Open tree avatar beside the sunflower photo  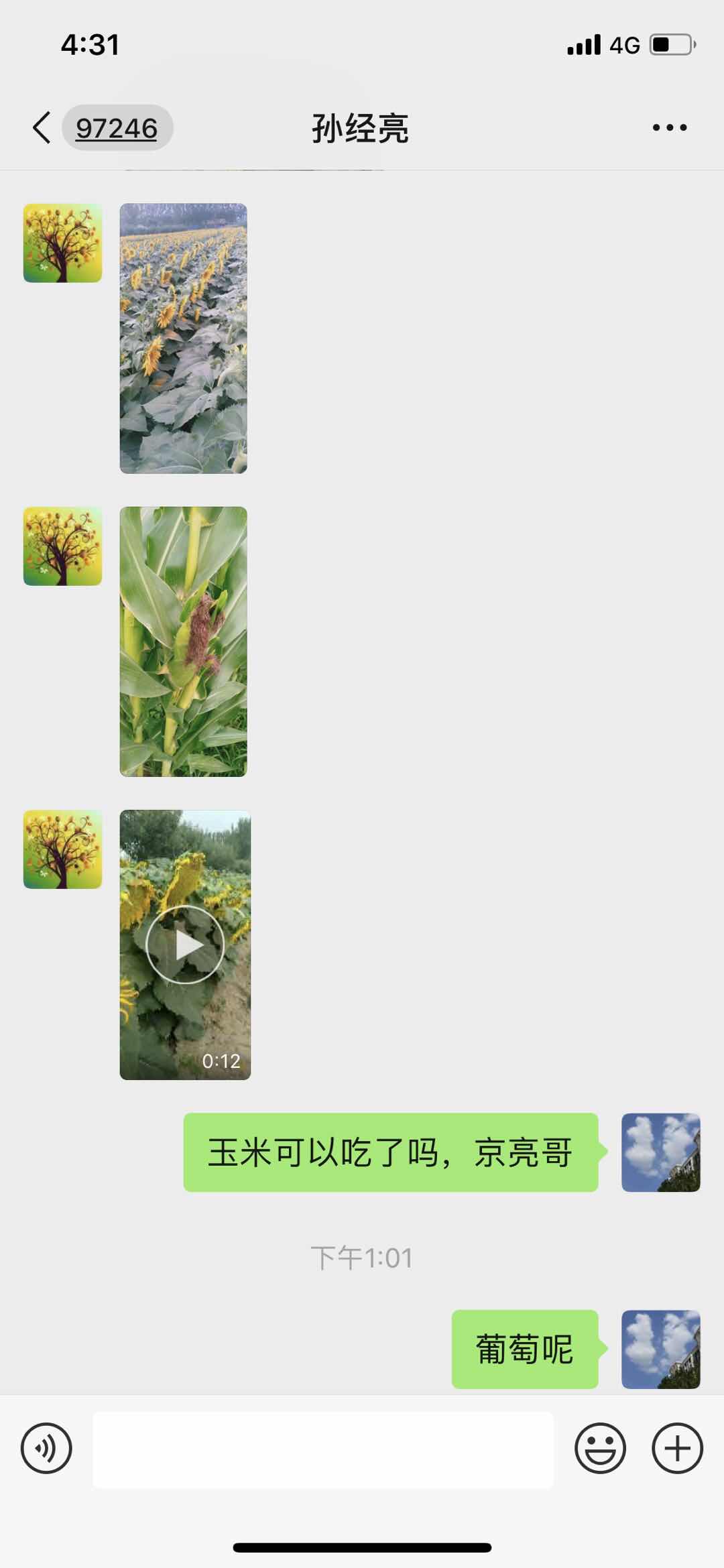click(63, 243)
